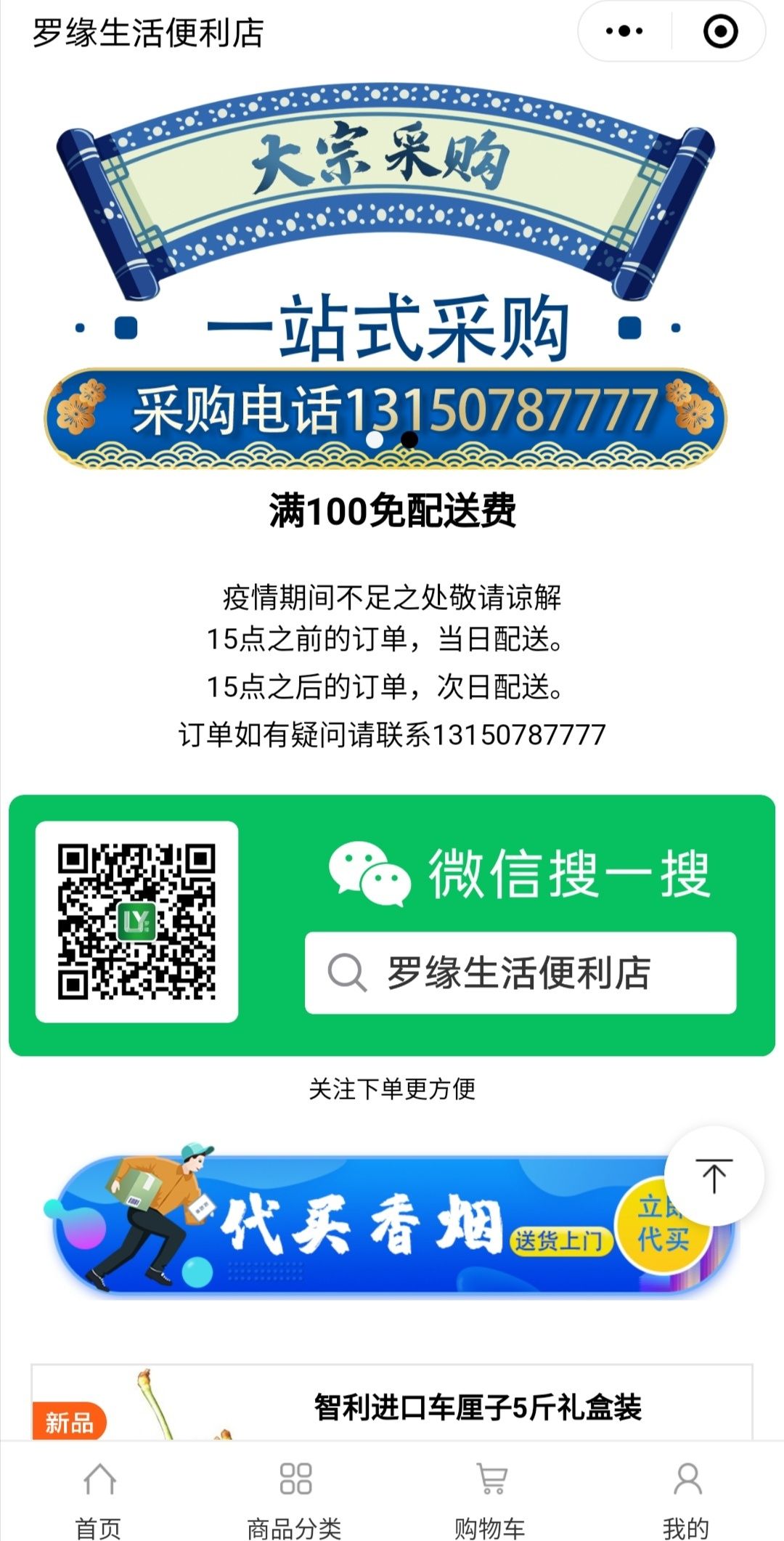Click the 罗缘生活便利店 search input field
784x1541 pixels.
coord(519,972)
